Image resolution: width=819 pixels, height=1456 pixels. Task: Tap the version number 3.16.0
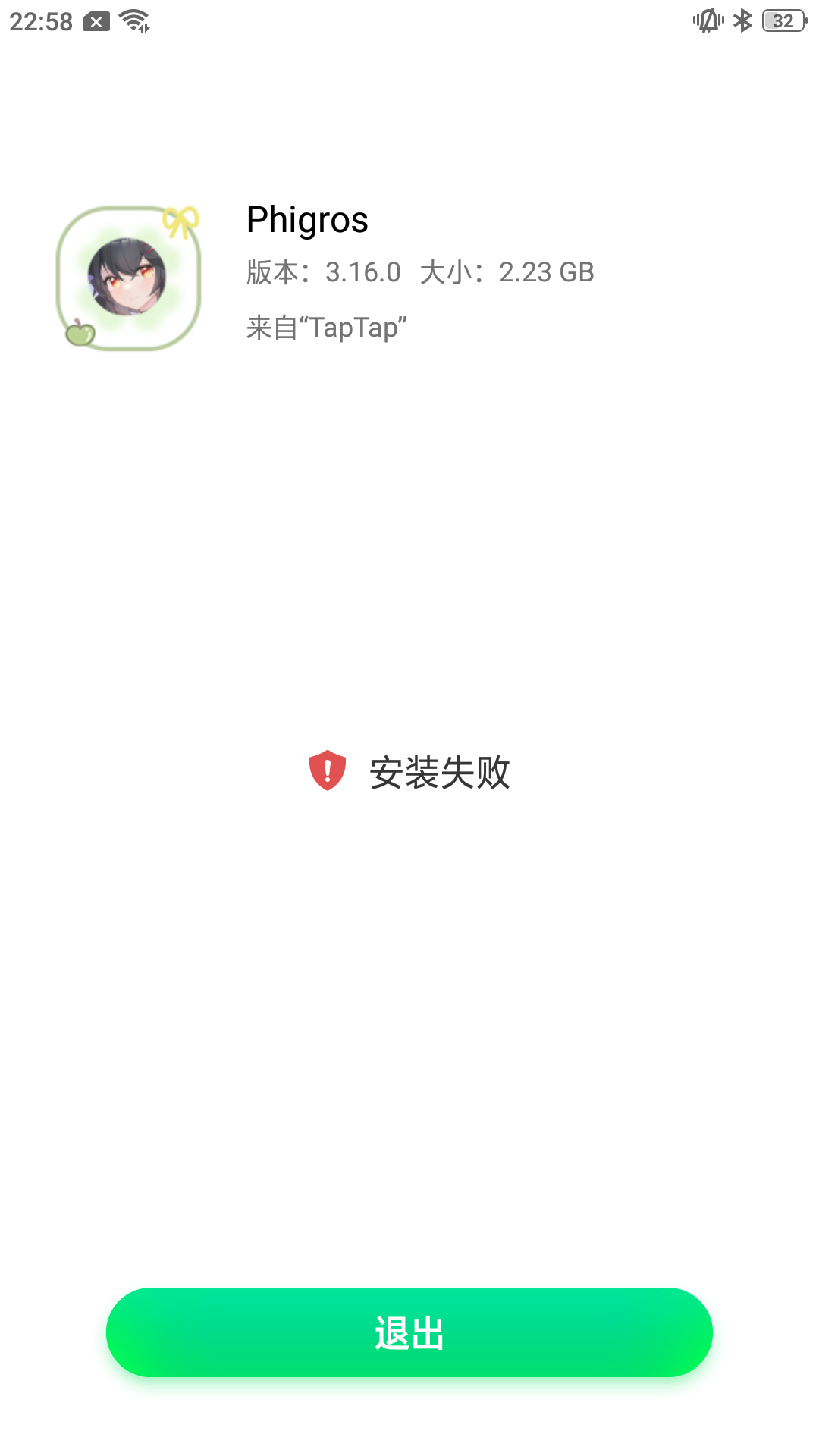(363, 272)
